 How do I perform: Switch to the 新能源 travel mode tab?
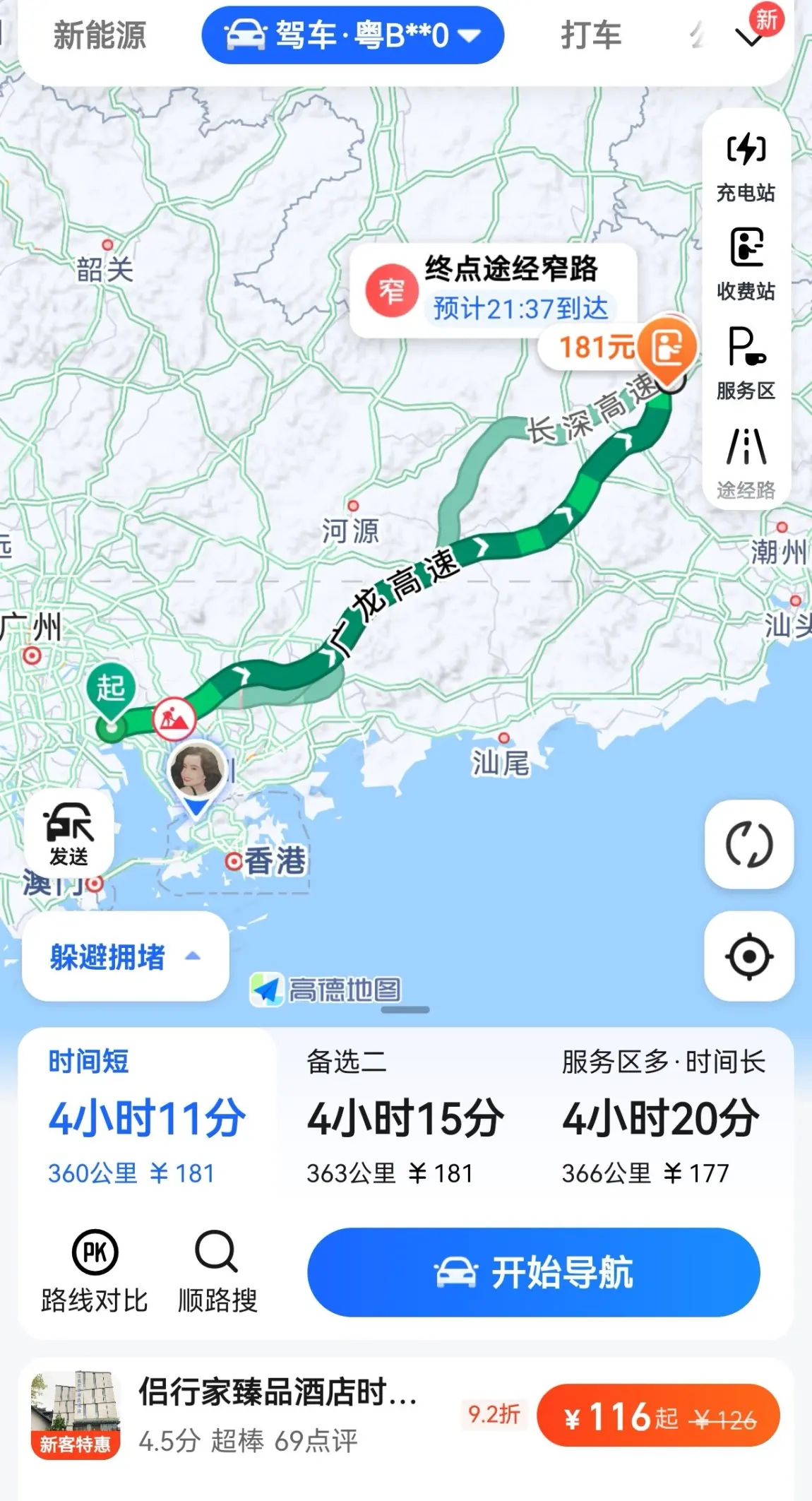100,35
